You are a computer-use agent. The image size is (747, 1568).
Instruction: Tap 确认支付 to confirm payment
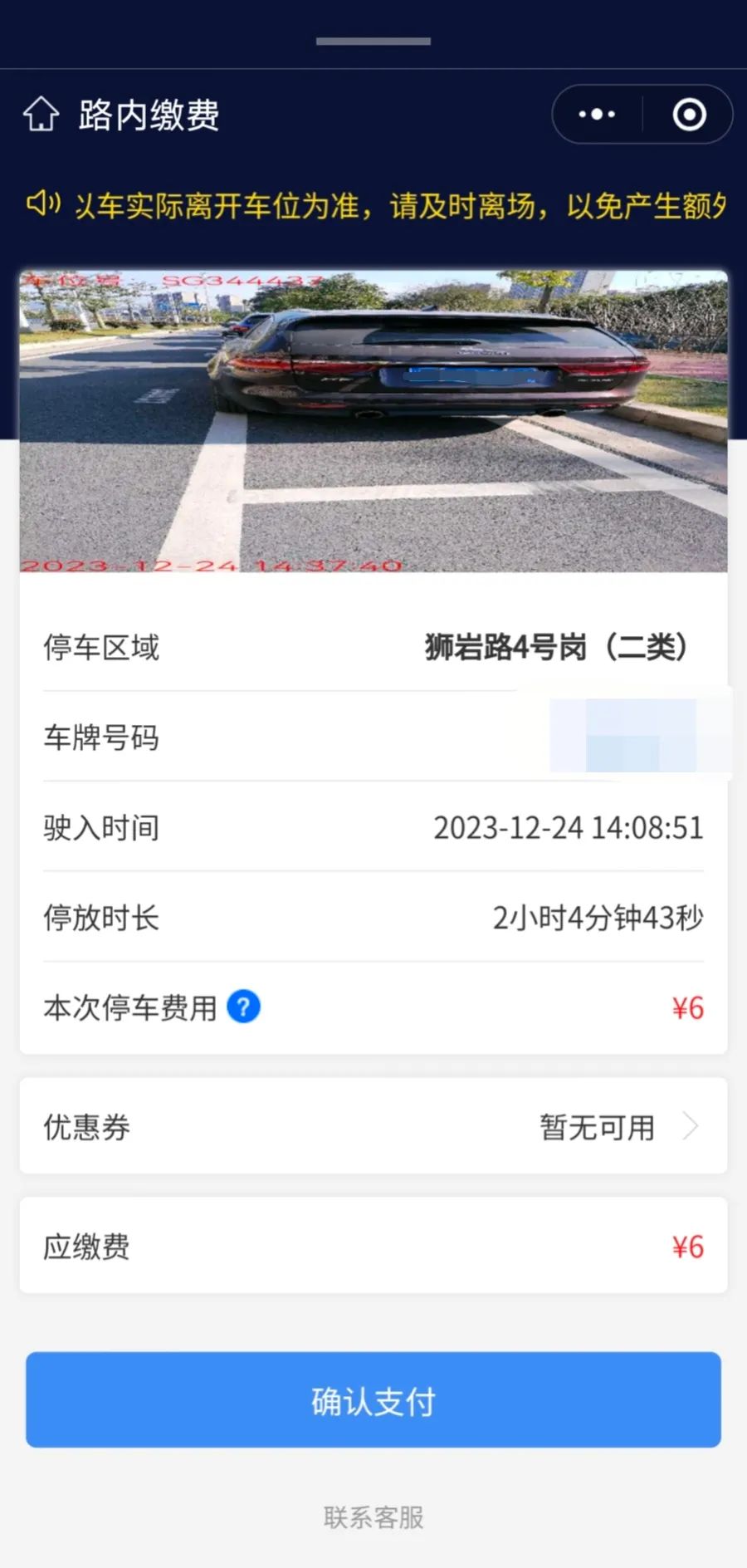(x=373, y=1400)
